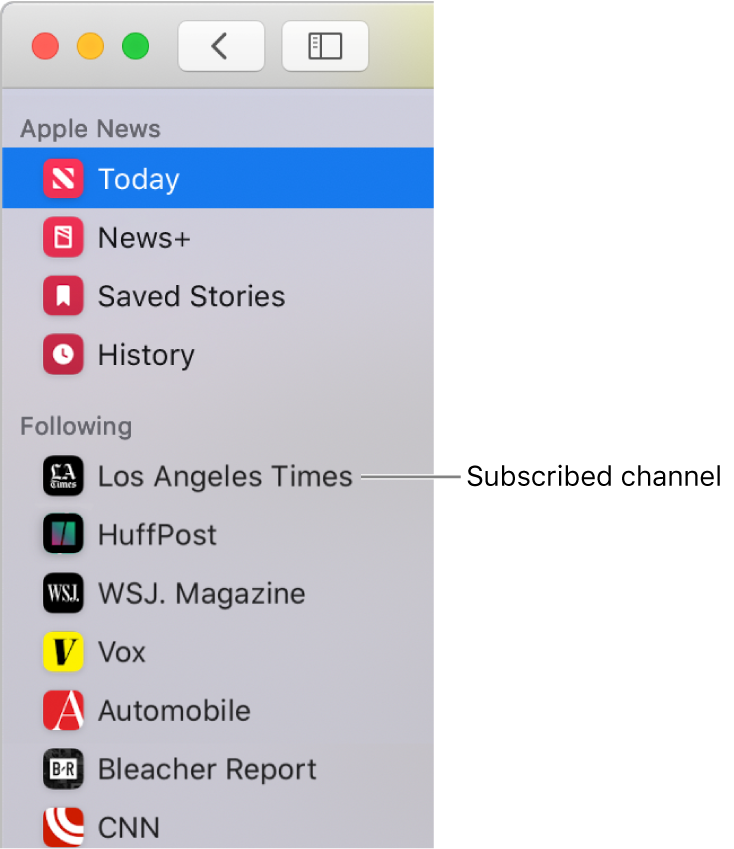Screen dimensions: 734x849
Task: Select the Vox channel icon
Action: pos(62,652)
